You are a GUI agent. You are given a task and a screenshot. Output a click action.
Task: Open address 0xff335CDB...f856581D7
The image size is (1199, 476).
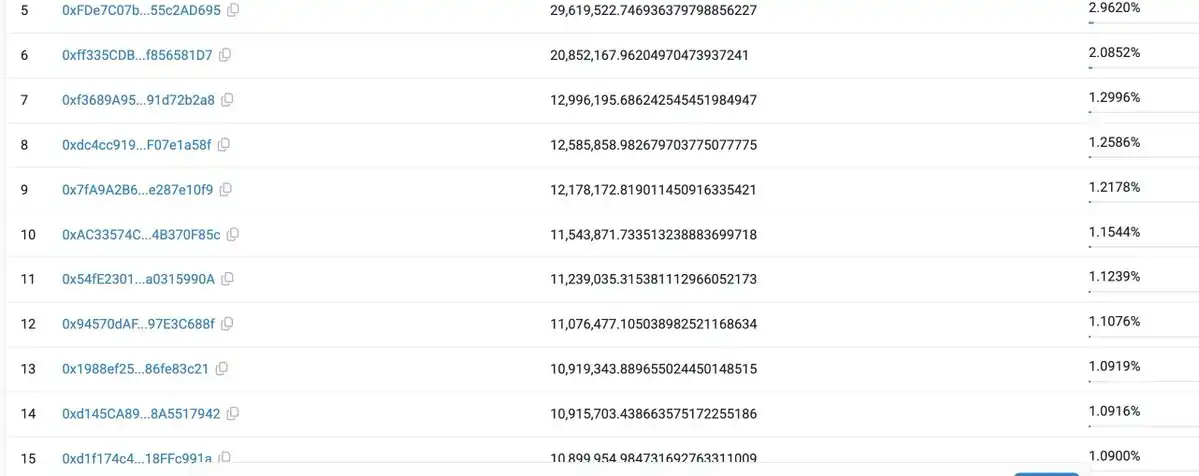137,55
